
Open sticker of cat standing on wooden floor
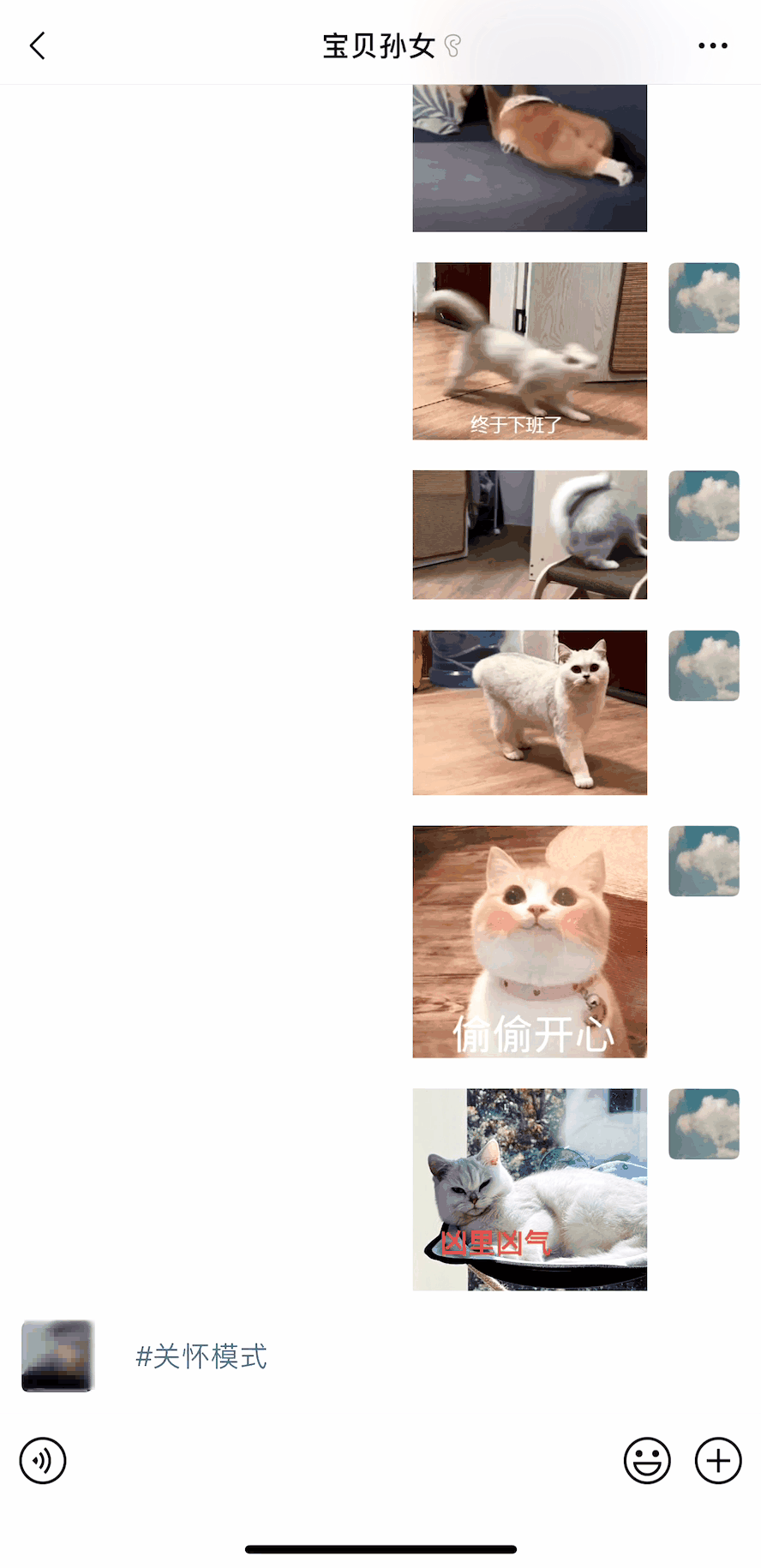point(530,713)
